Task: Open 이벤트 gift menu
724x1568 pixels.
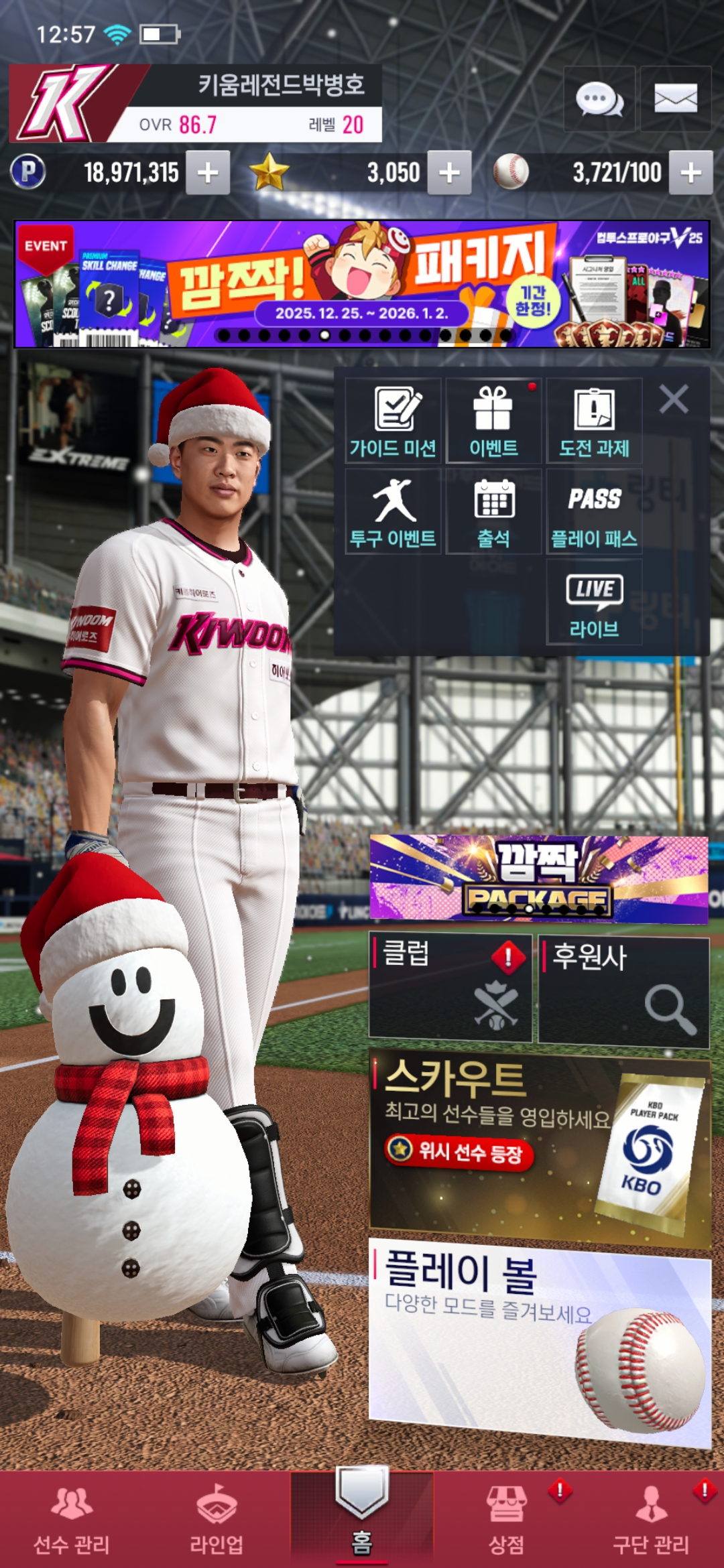Action: coord(493,421)
